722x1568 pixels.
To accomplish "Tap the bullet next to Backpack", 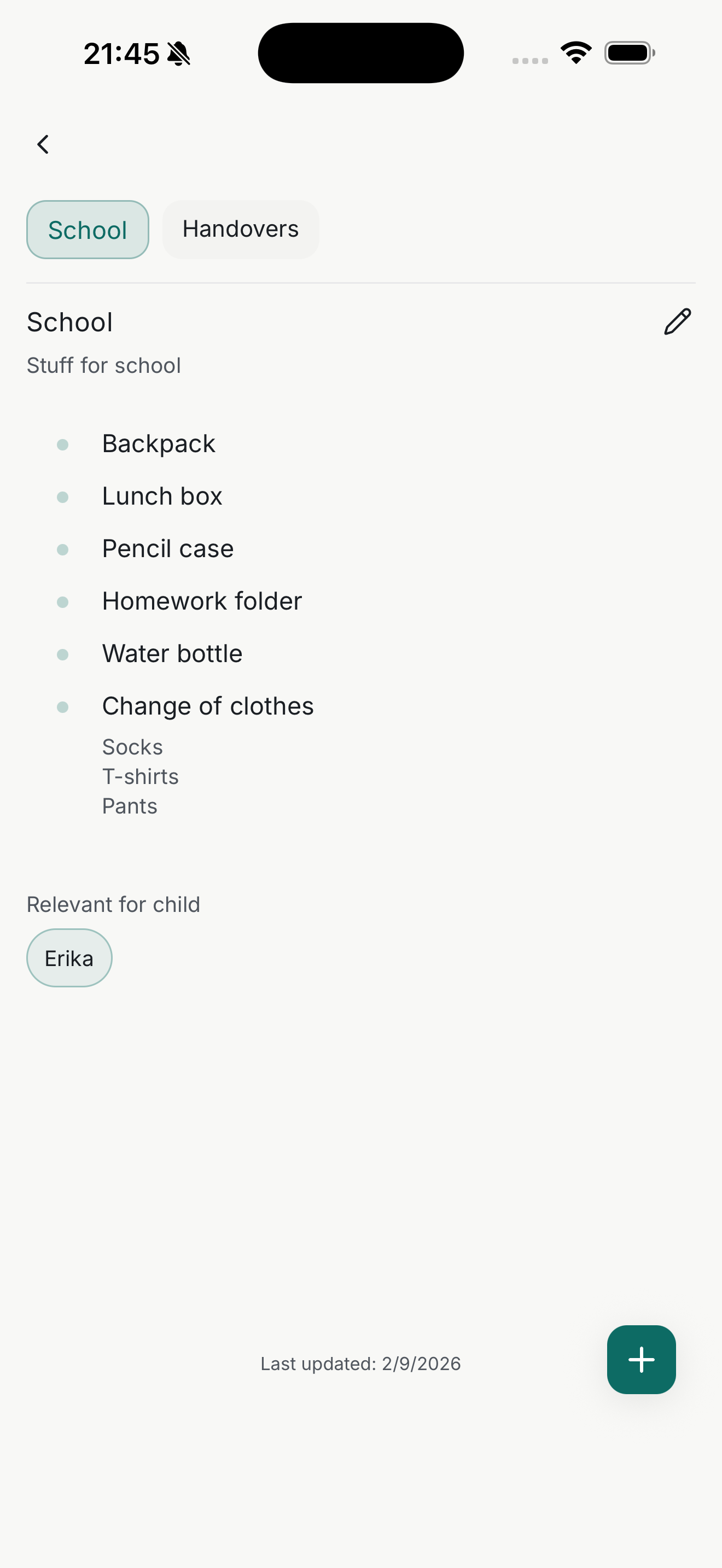I will (x=62, y=444).
